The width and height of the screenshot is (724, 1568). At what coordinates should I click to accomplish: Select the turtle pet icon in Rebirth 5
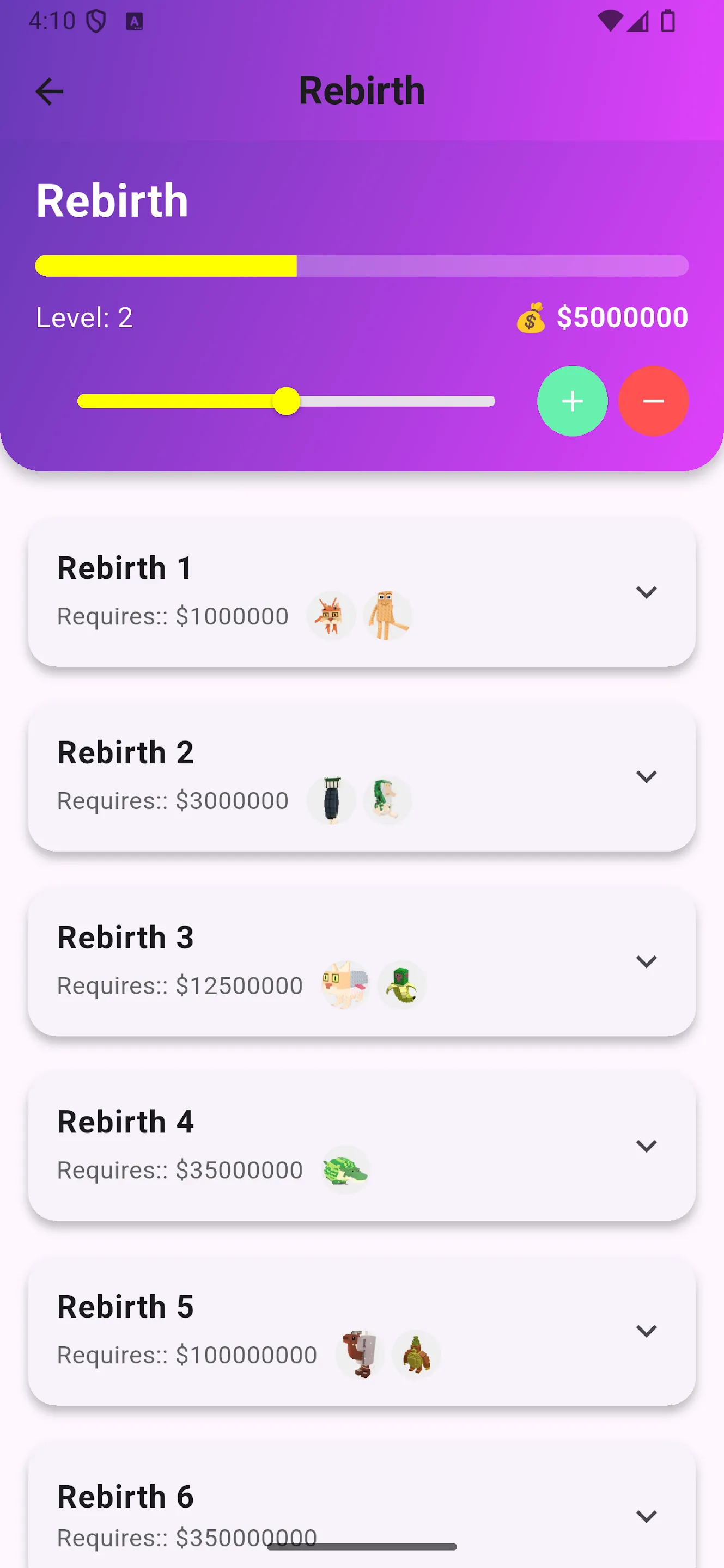[417, 1353]
